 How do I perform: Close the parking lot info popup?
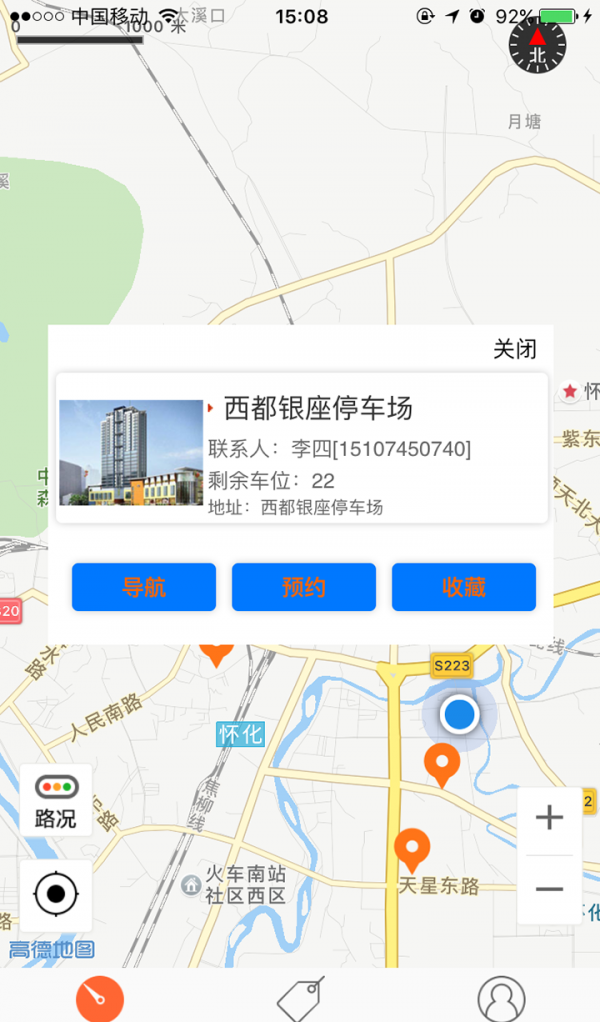pos(515,349)
